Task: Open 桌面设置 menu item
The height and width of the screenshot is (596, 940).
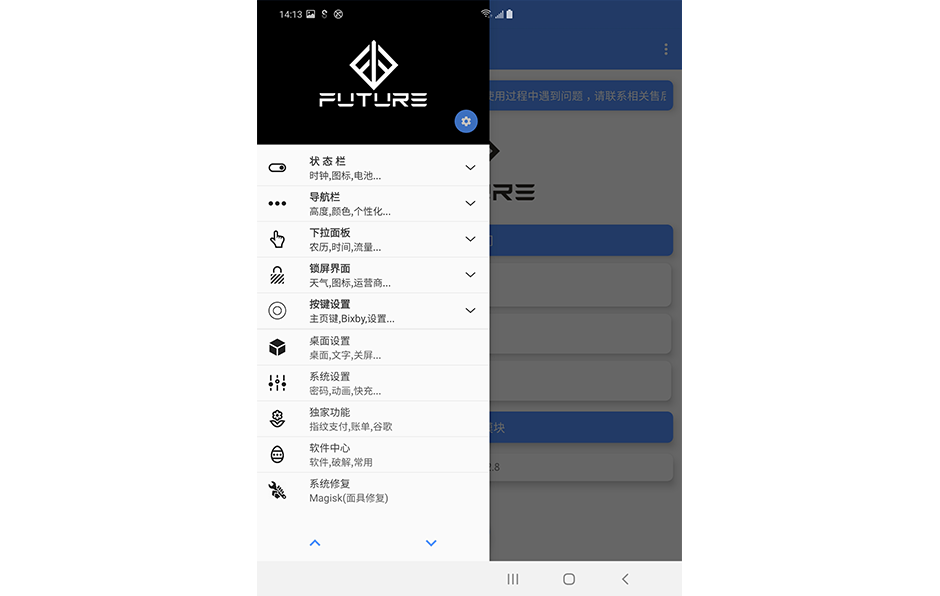Action: (x=372, y=347)
